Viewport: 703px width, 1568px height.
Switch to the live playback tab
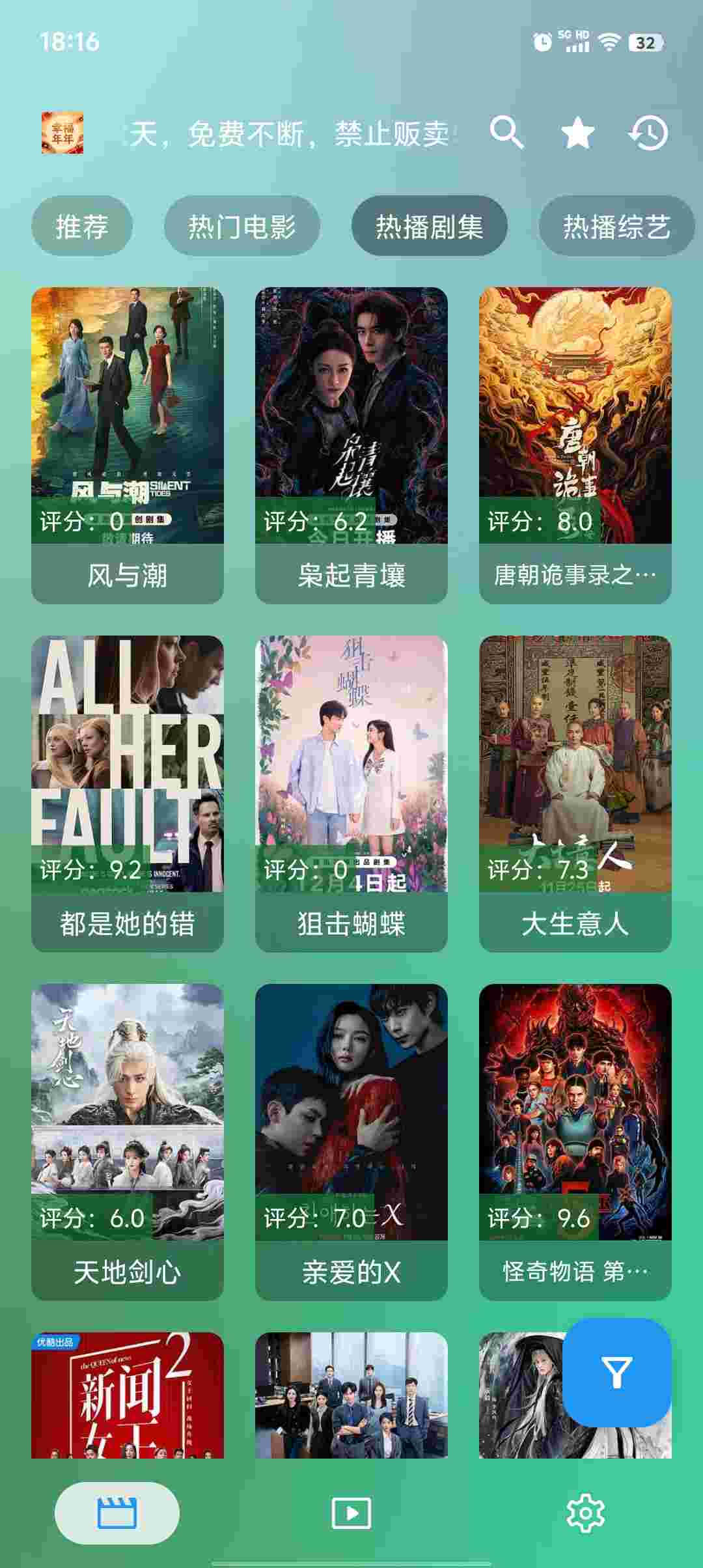(351, 1513)
